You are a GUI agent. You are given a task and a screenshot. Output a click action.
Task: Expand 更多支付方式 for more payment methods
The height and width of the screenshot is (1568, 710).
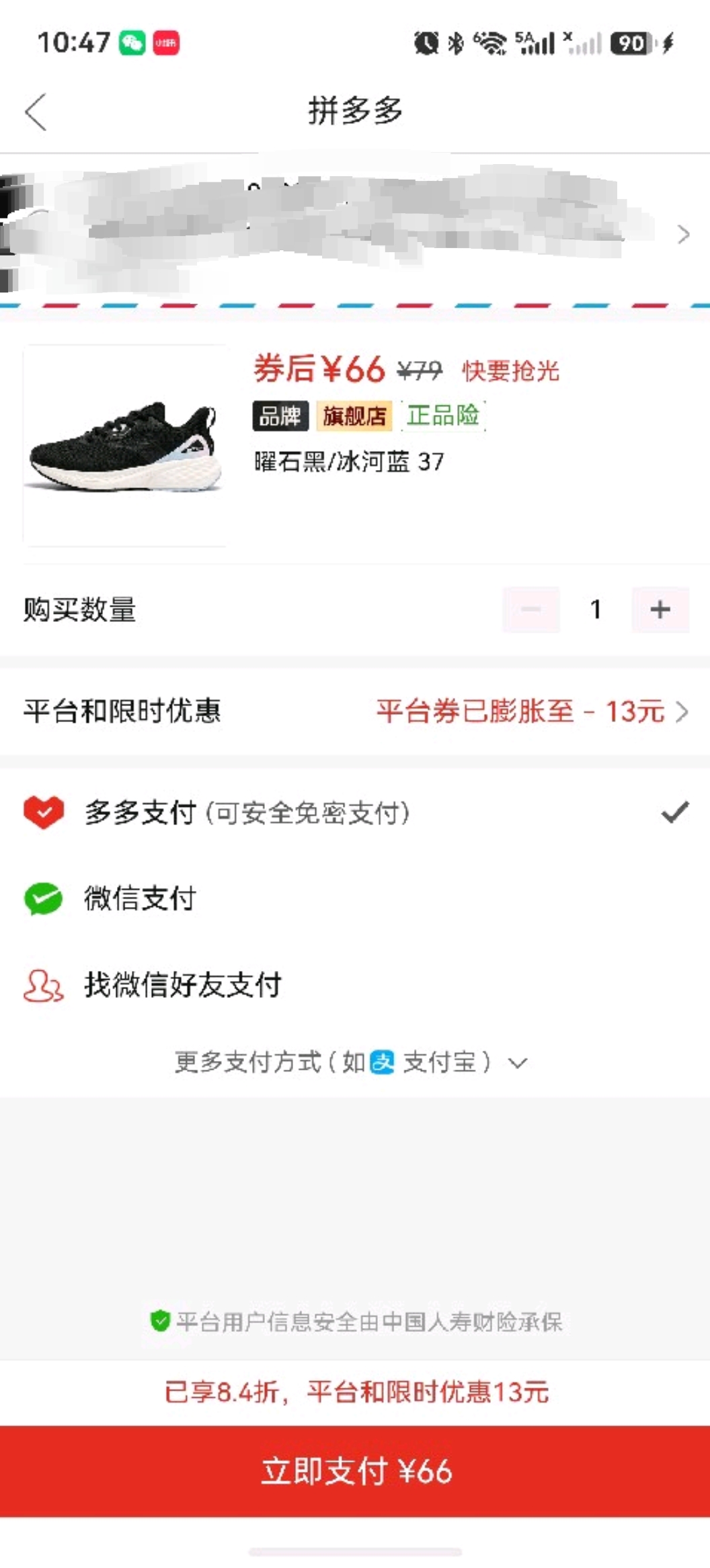click(351, 1062)
